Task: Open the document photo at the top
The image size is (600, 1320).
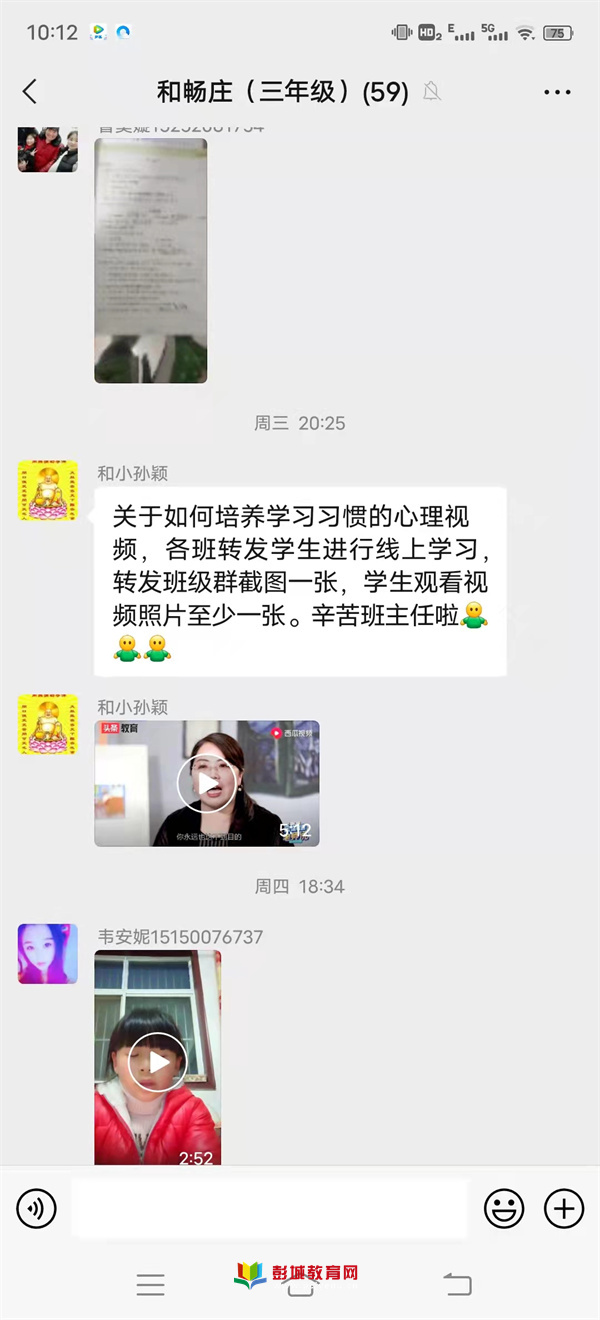Action: [151, 260]
